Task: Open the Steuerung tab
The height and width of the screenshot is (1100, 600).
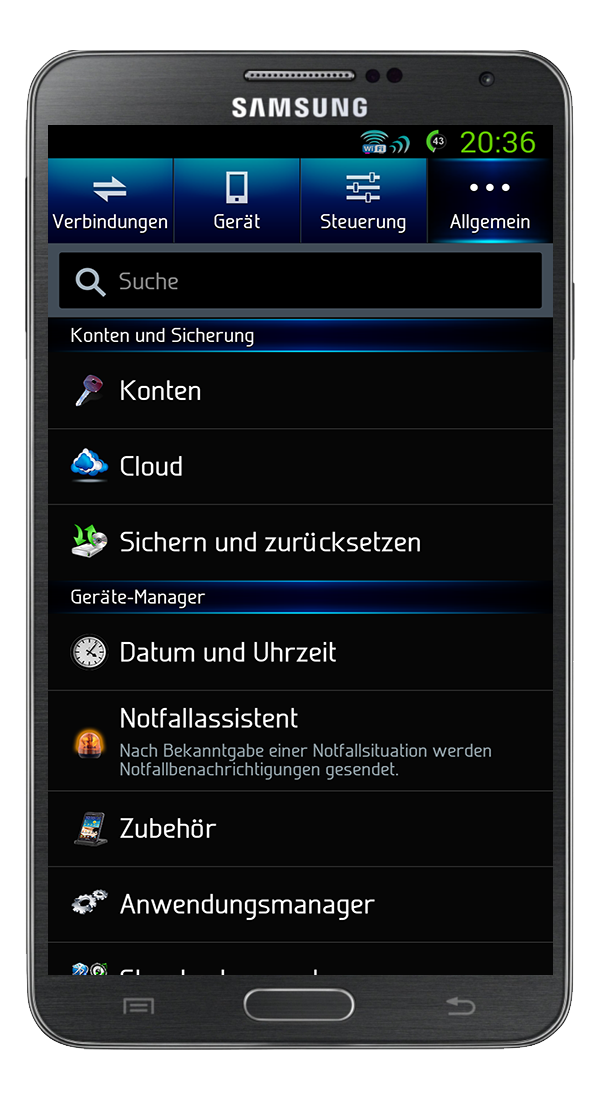Action: pos(364,201)
